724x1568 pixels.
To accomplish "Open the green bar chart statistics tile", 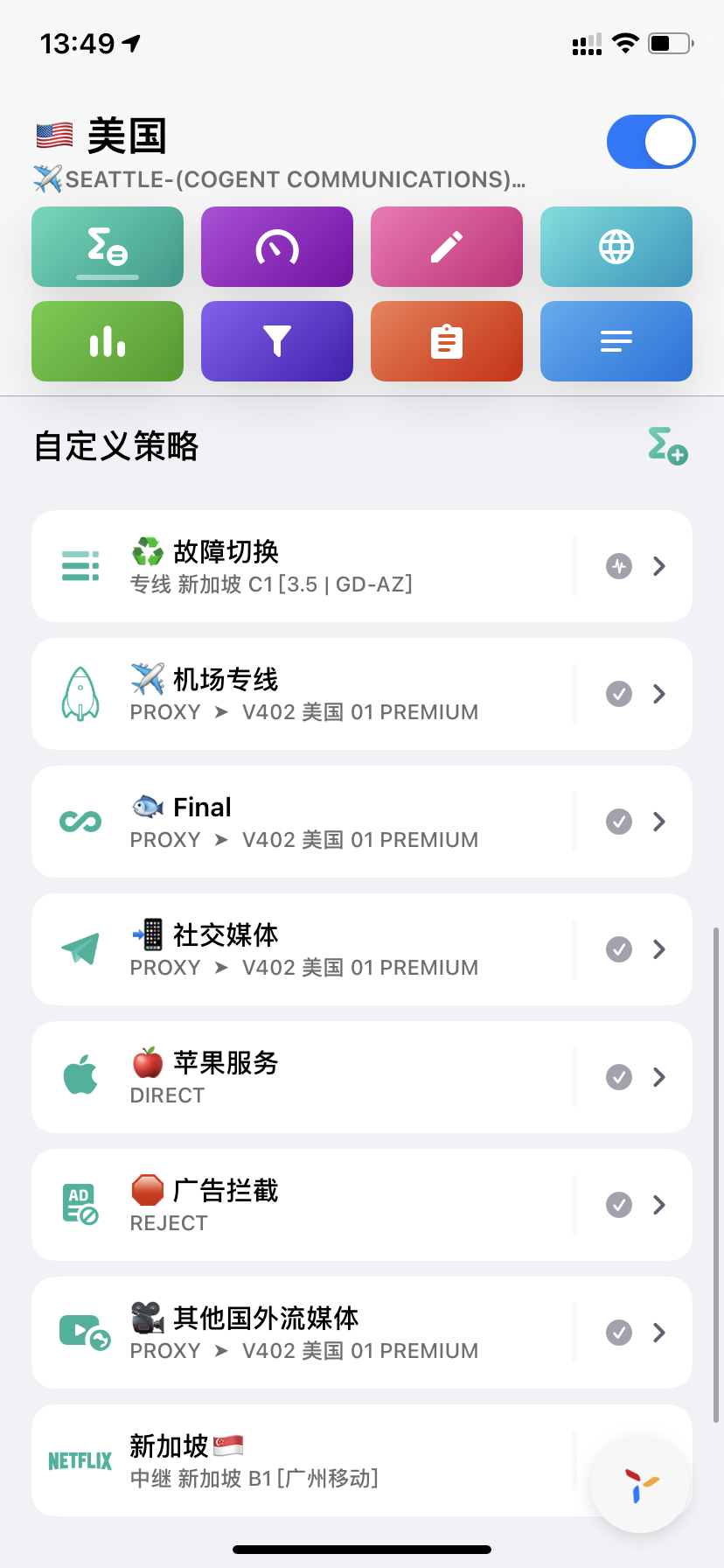I will pos(108,341).
